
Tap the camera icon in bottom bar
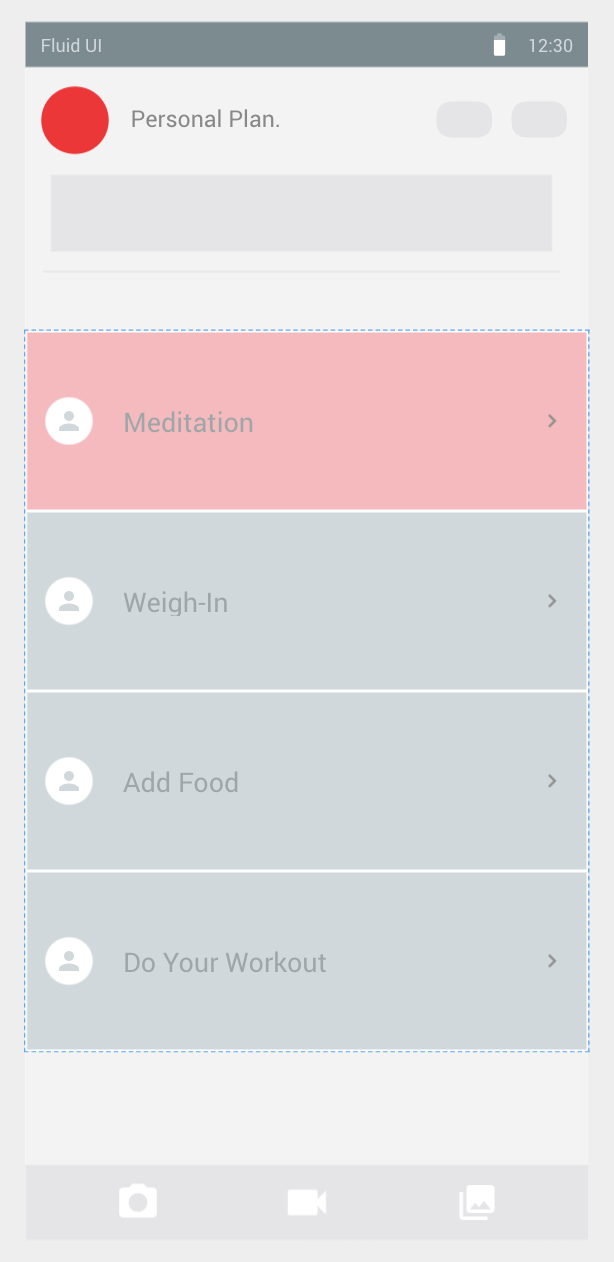[138, 1201]
